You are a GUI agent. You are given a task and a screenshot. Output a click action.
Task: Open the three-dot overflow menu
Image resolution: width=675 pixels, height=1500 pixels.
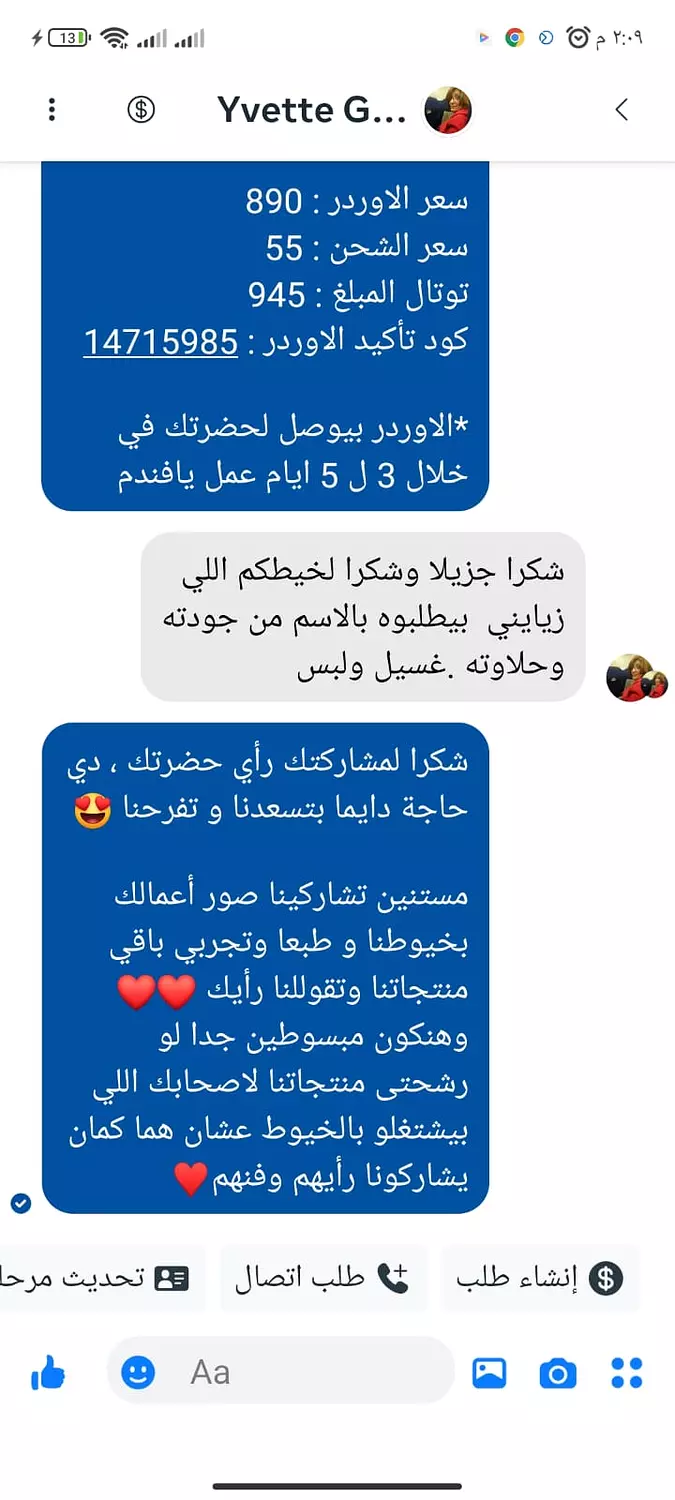point(52,110)
